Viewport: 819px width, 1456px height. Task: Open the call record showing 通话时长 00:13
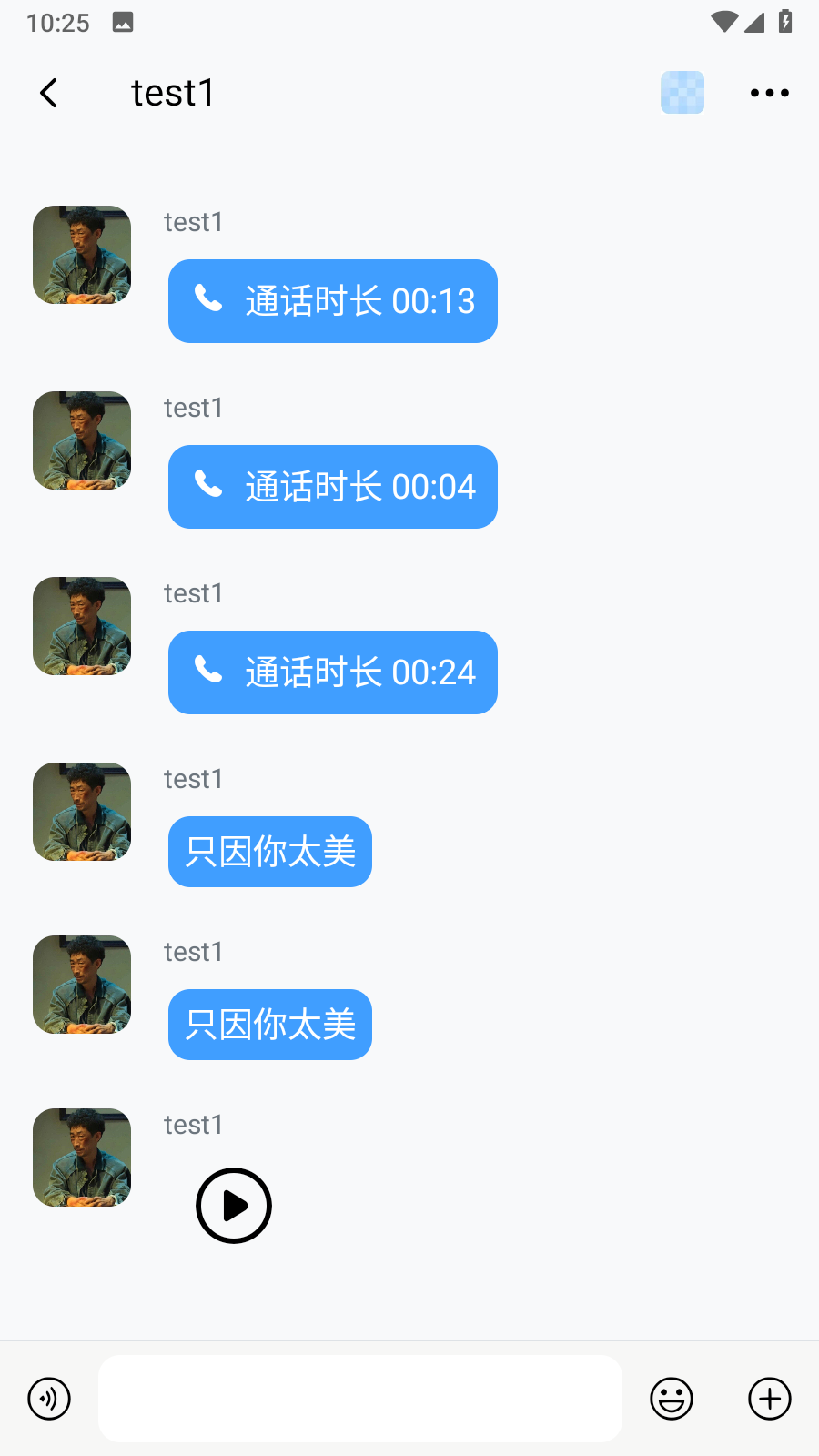point(332,301)
